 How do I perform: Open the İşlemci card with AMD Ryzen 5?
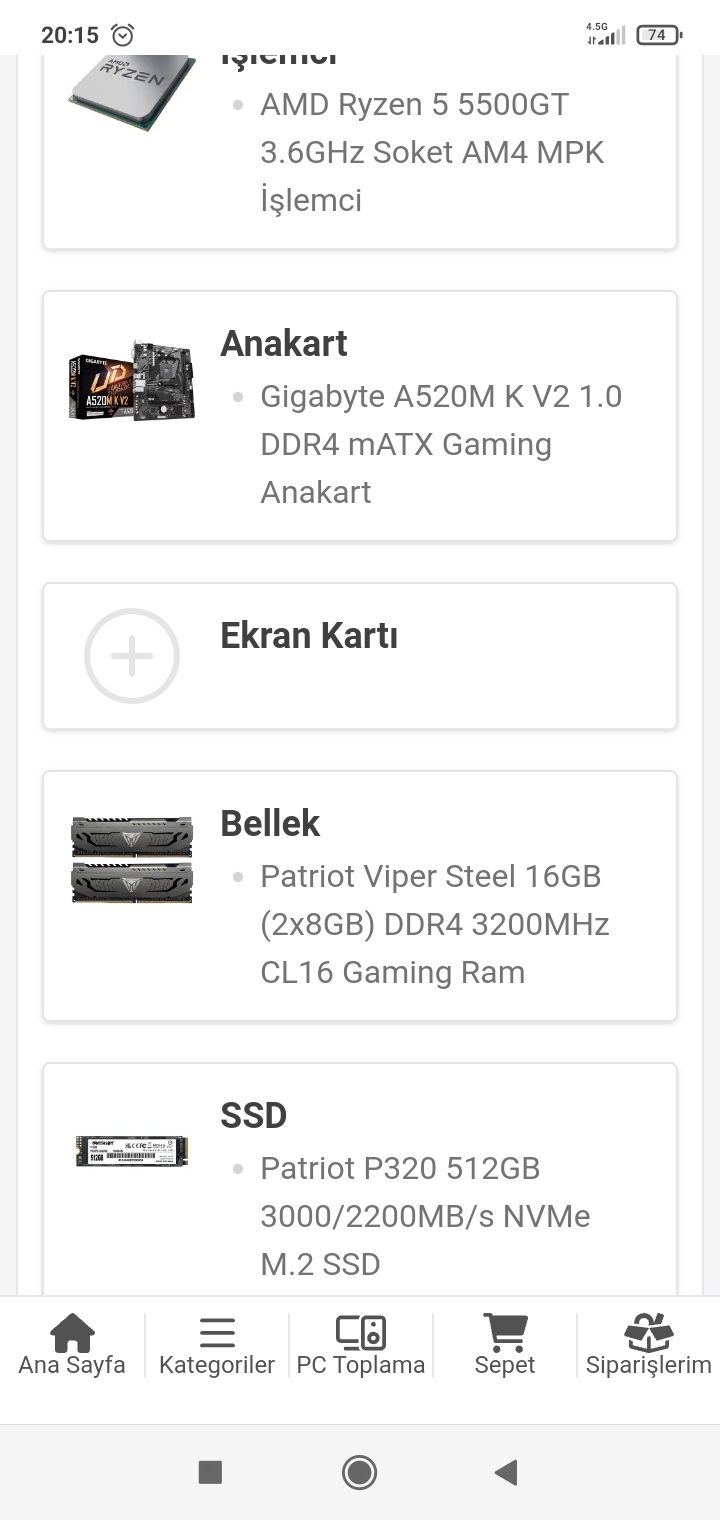coord(360,152)
